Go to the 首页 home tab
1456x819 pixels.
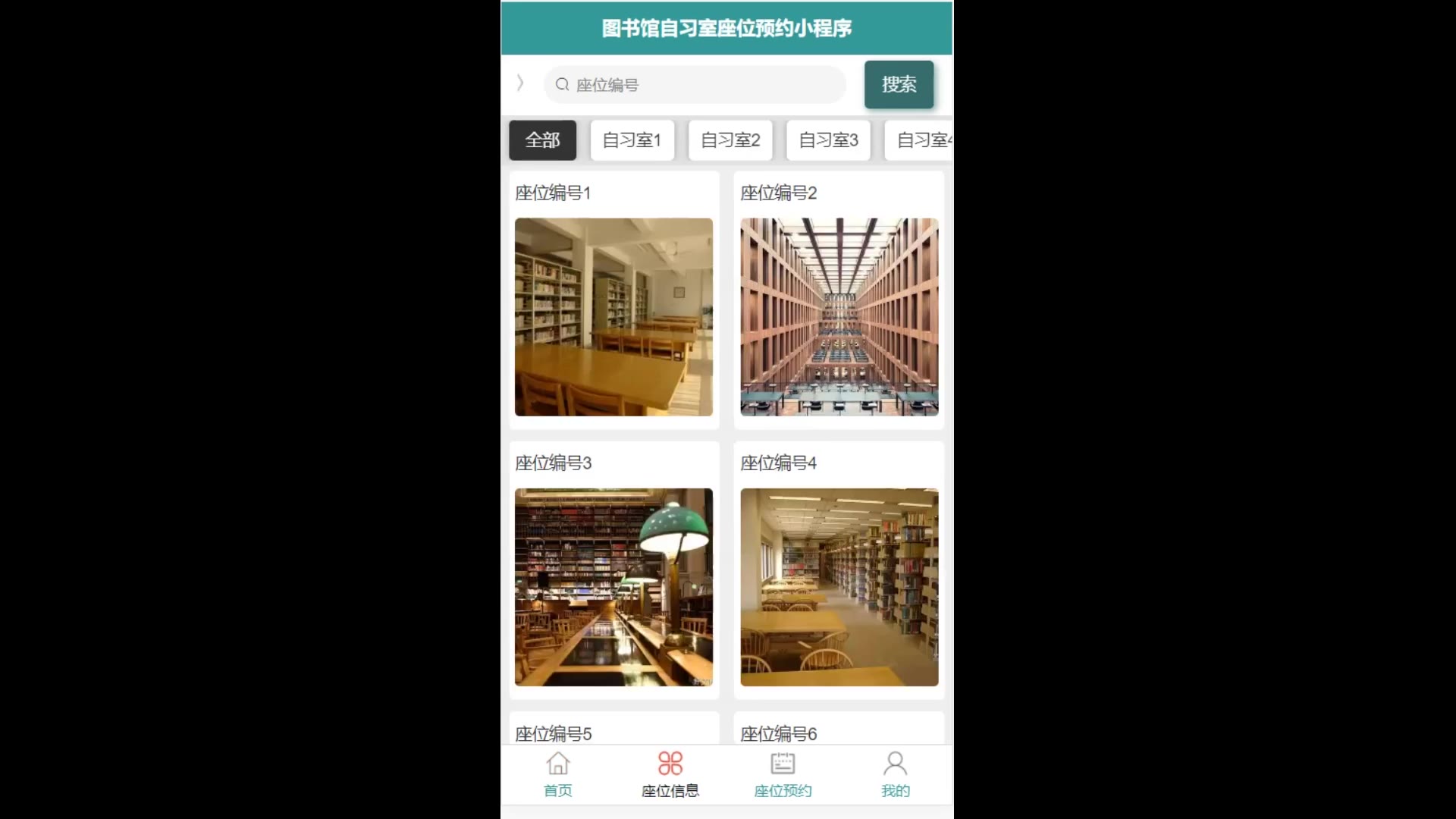pyautogui.click(x=558, y=774)
